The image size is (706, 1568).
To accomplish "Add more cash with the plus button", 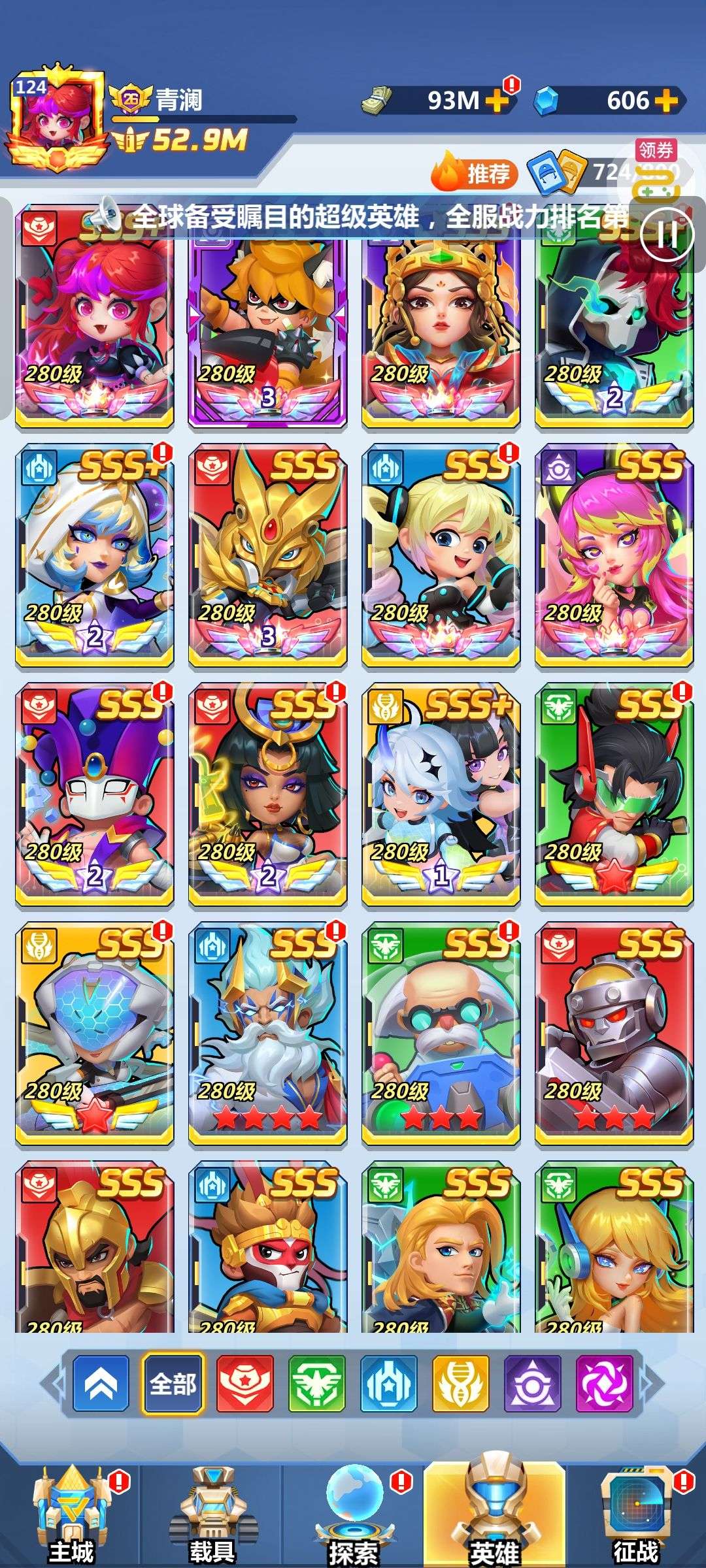I will pyautogui.click(x=497, y=101).
